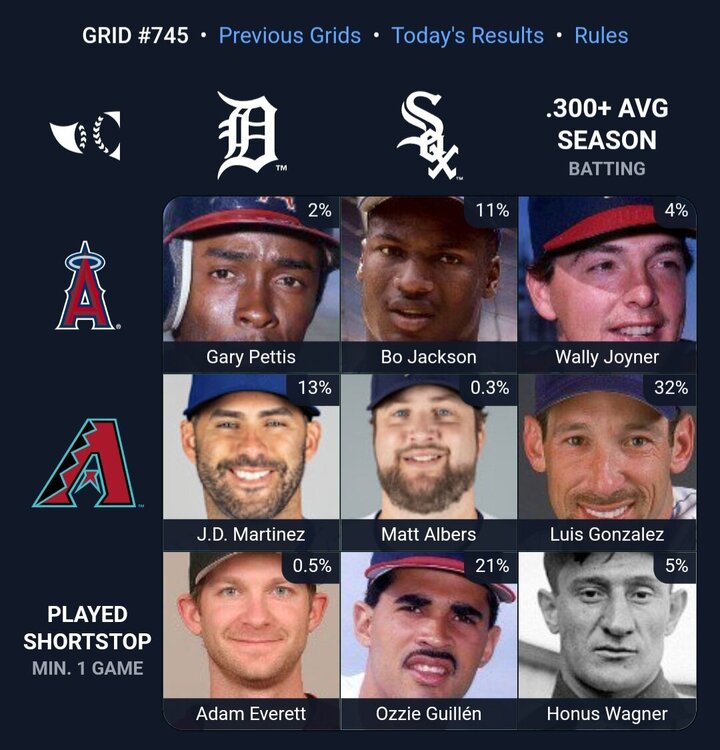The image size is (720, 750).
Task: Open the Previous Grids link
Action: (x=289, y=36)
